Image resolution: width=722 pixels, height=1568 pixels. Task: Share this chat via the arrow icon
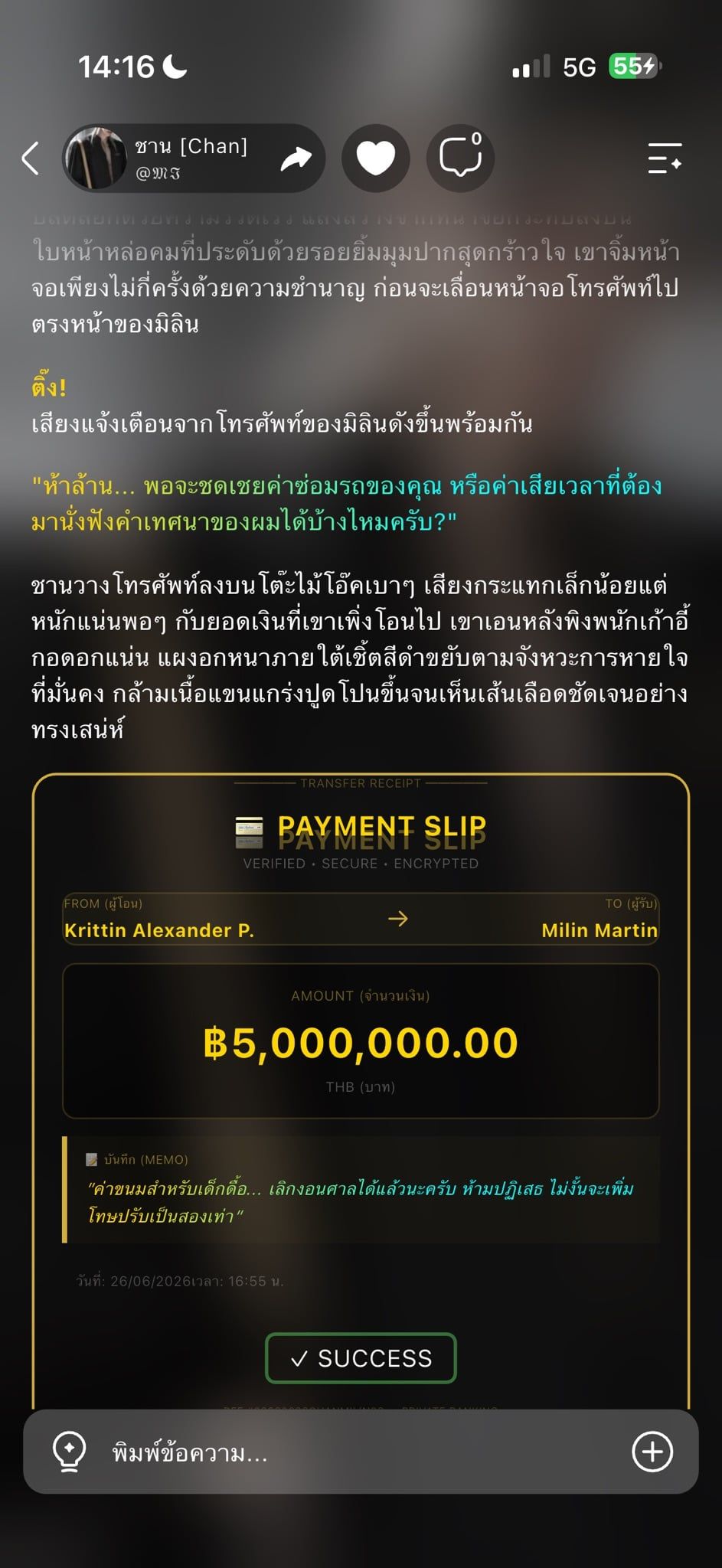point(296,158)
